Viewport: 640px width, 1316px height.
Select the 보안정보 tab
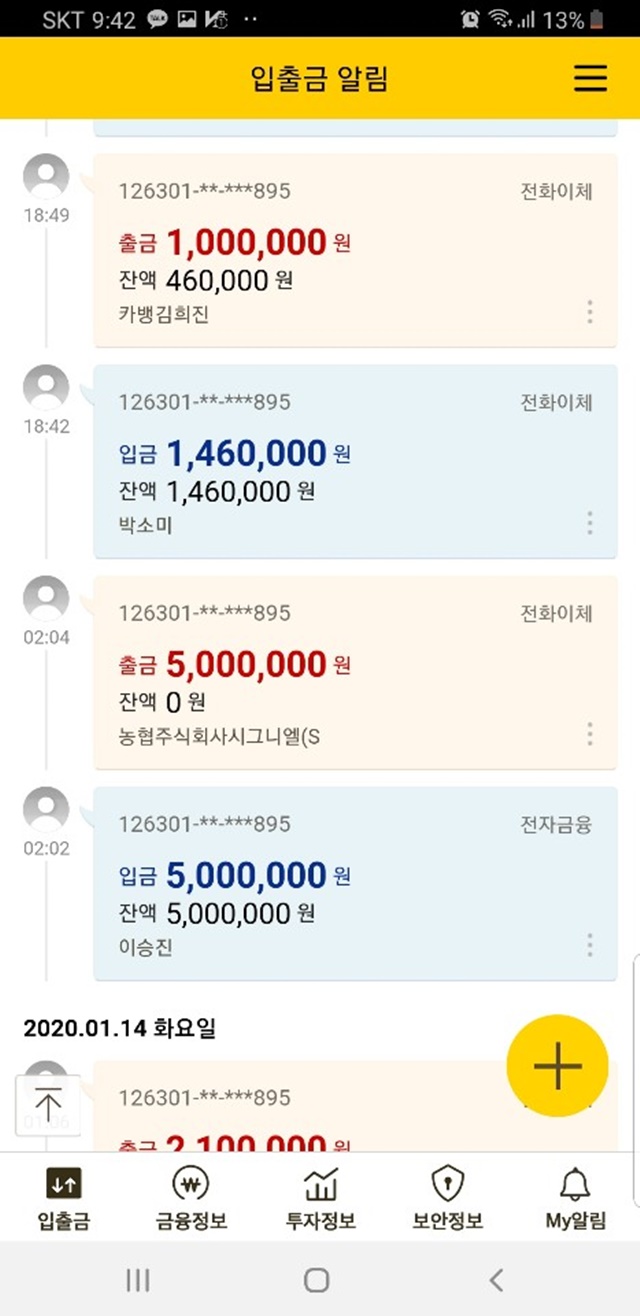(x=447, y=1199)
